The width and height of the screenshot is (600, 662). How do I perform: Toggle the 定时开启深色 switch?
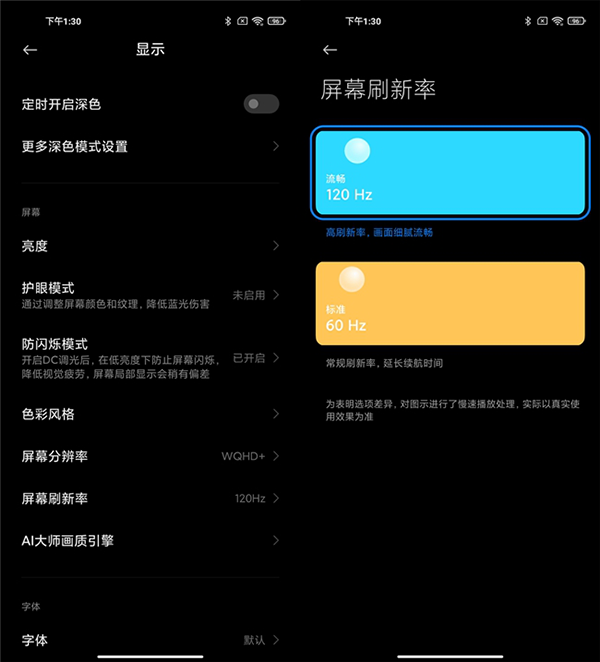(x=261, y=104)
